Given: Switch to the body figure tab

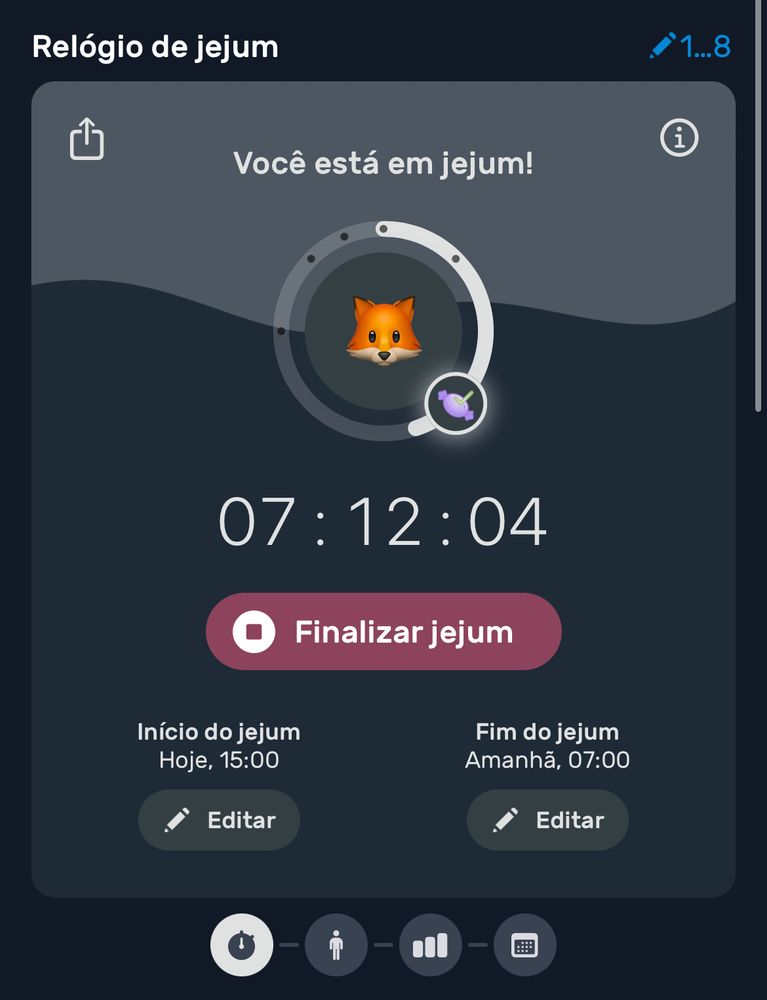Looking at the screenshot, I should 336,945.
